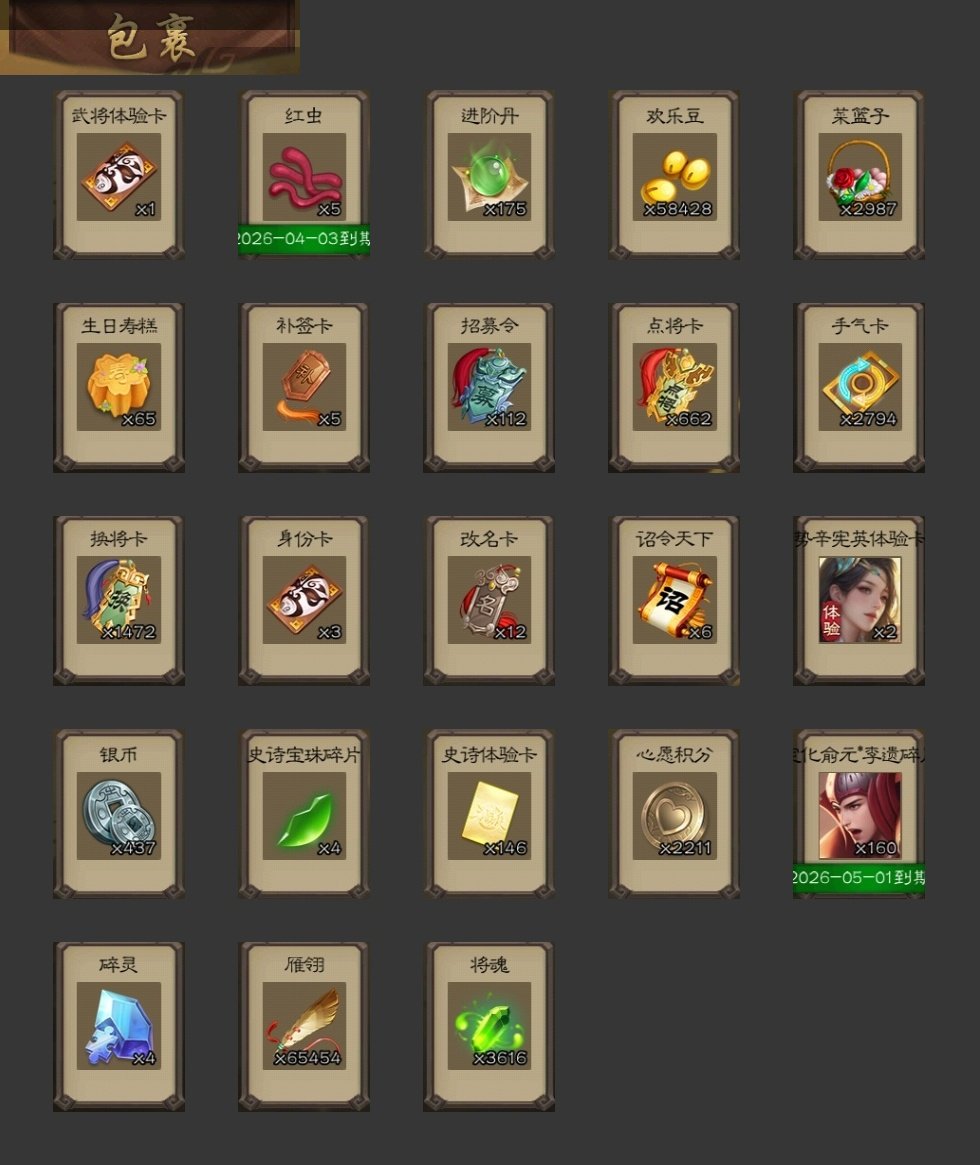Select the 武将体验卡 item
980x1165 pixels.
pos(119,177)
